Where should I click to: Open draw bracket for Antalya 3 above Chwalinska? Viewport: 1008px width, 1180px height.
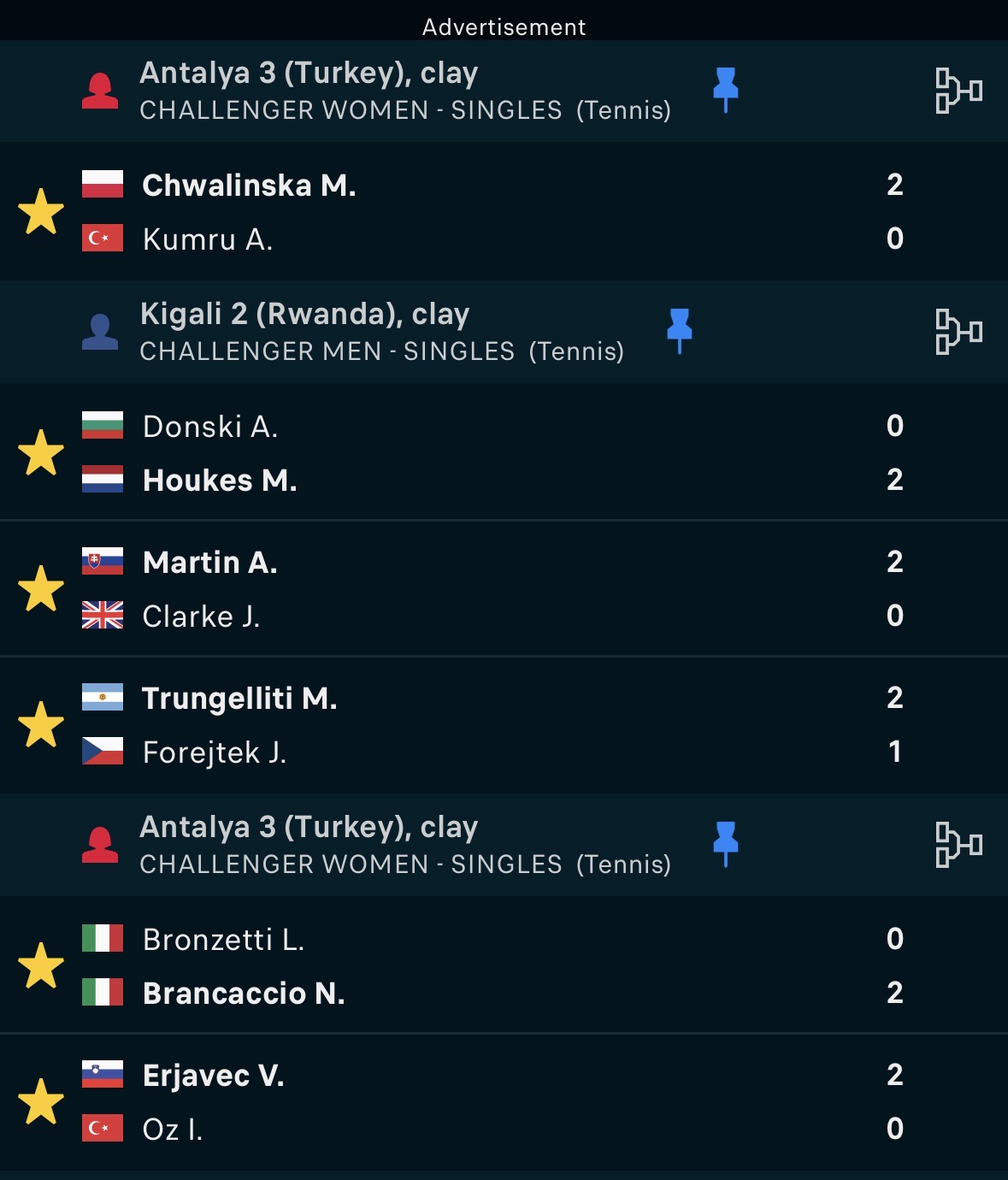click(x=958, y=91)
